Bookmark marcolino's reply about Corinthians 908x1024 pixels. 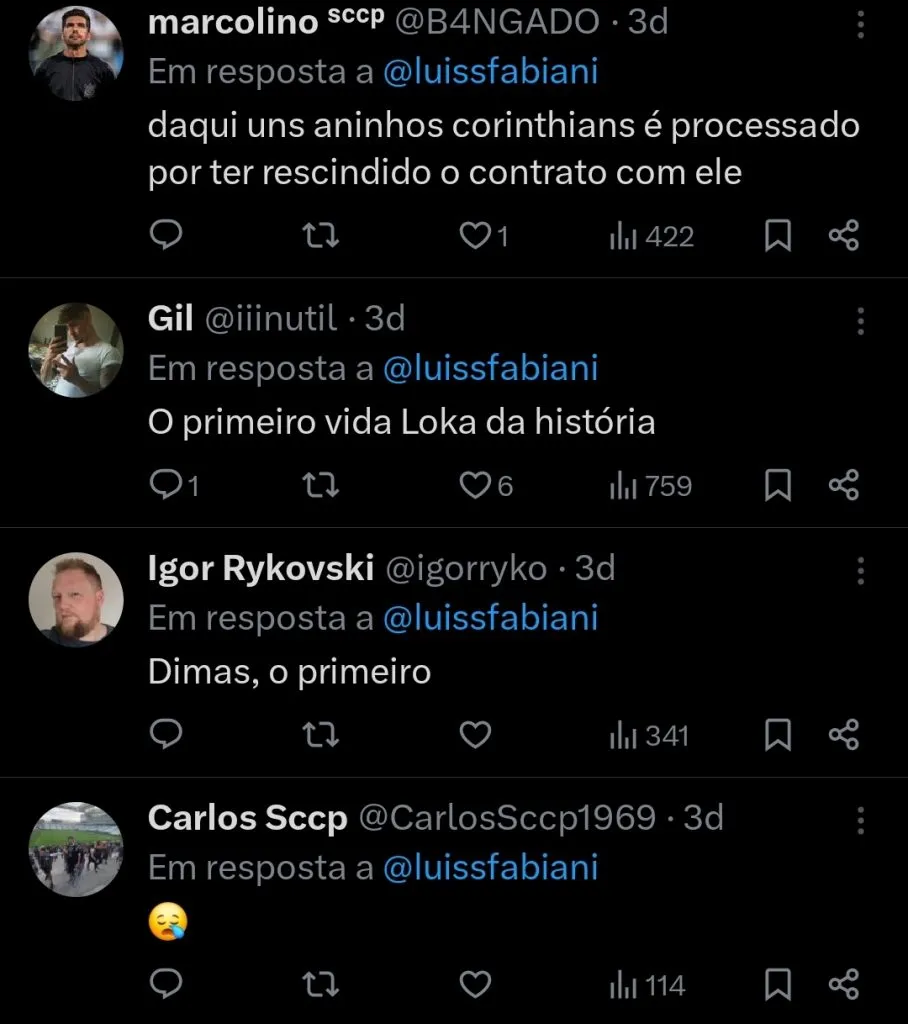click(x=778, y=235)
